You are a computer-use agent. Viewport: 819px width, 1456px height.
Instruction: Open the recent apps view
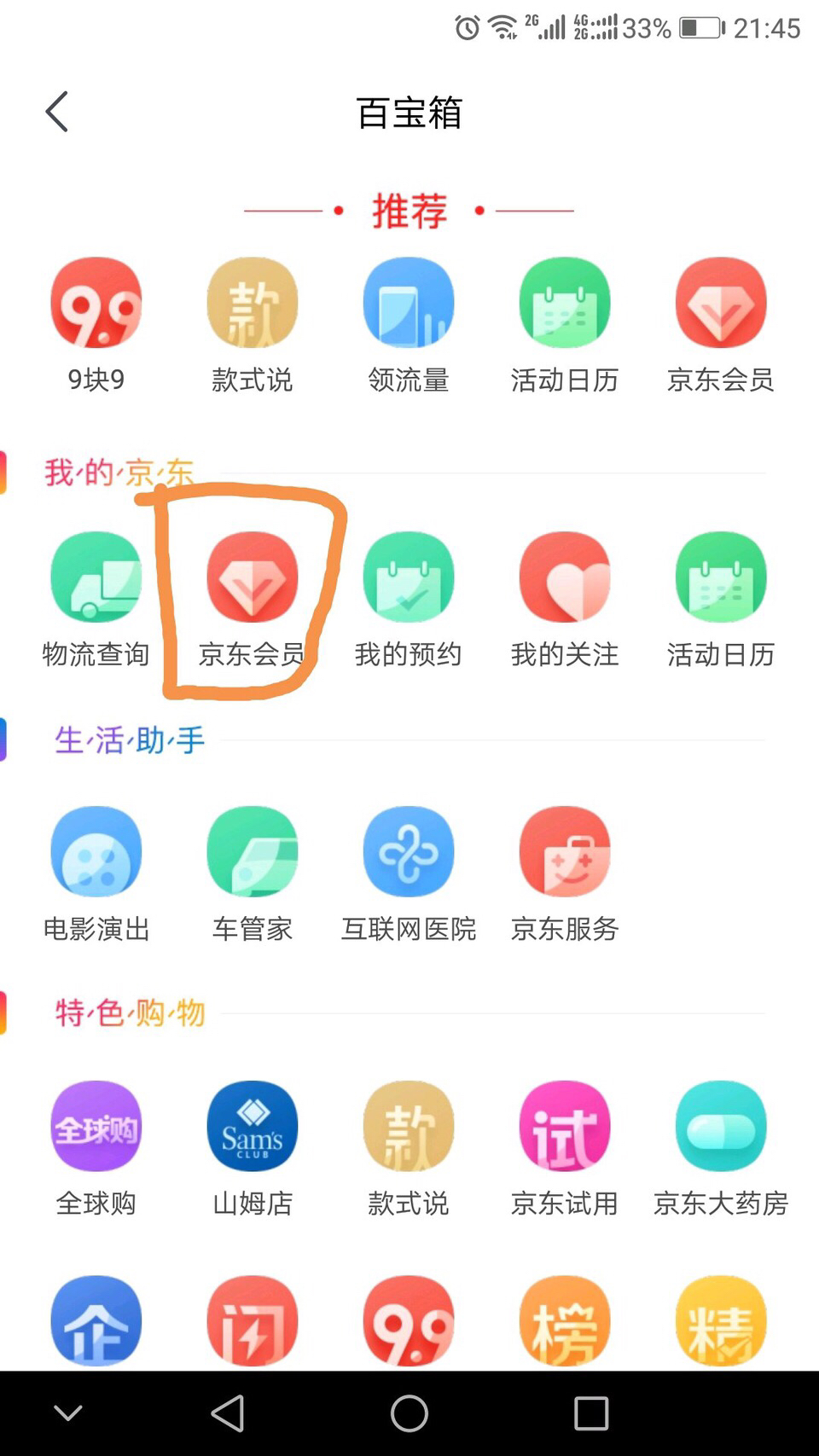pyautogui.click(x=591, y=1413)
